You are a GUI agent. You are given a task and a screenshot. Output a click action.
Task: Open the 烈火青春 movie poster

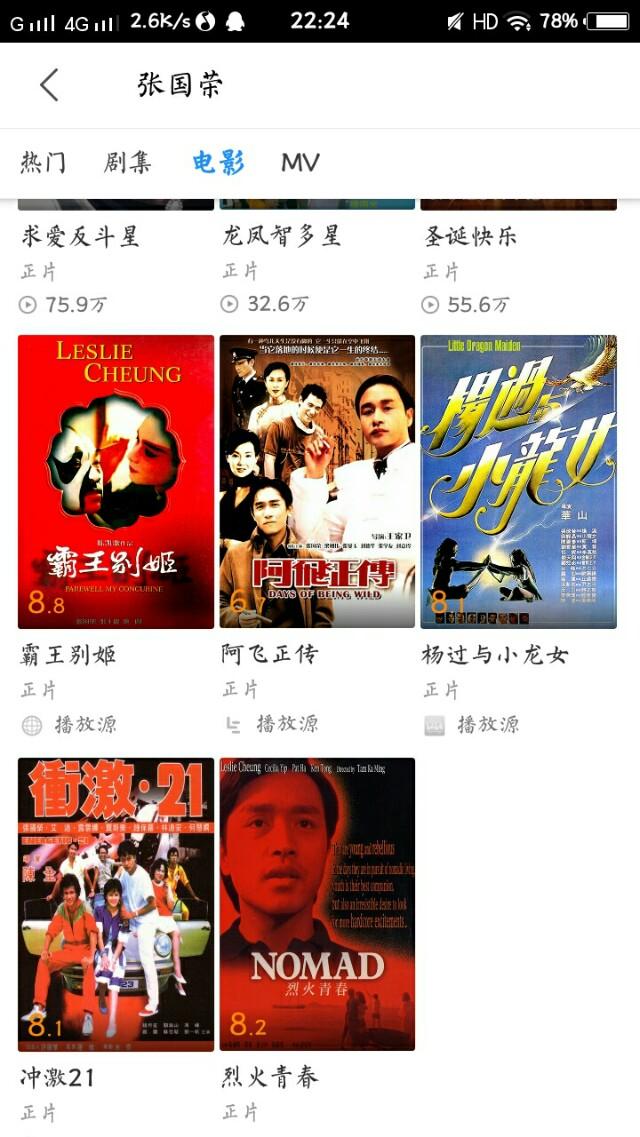317,904
